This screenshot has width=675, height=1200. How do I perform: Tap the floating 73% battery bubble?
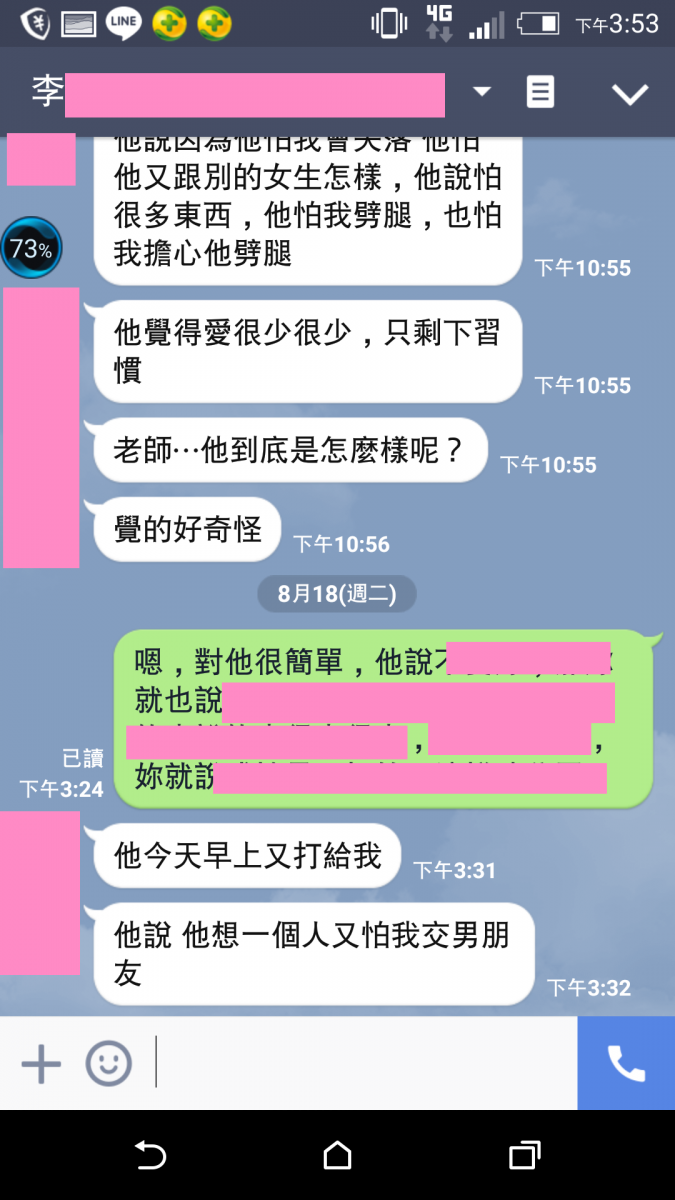tap(31, 249)
